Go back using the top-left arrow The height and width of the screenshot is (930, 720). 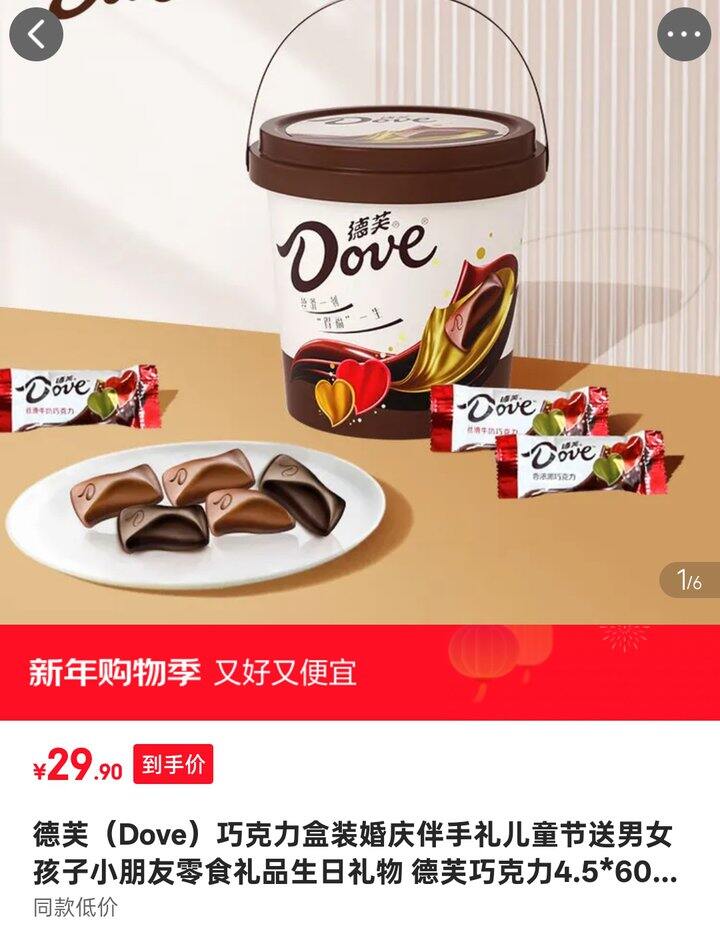(x=36, y=34)
